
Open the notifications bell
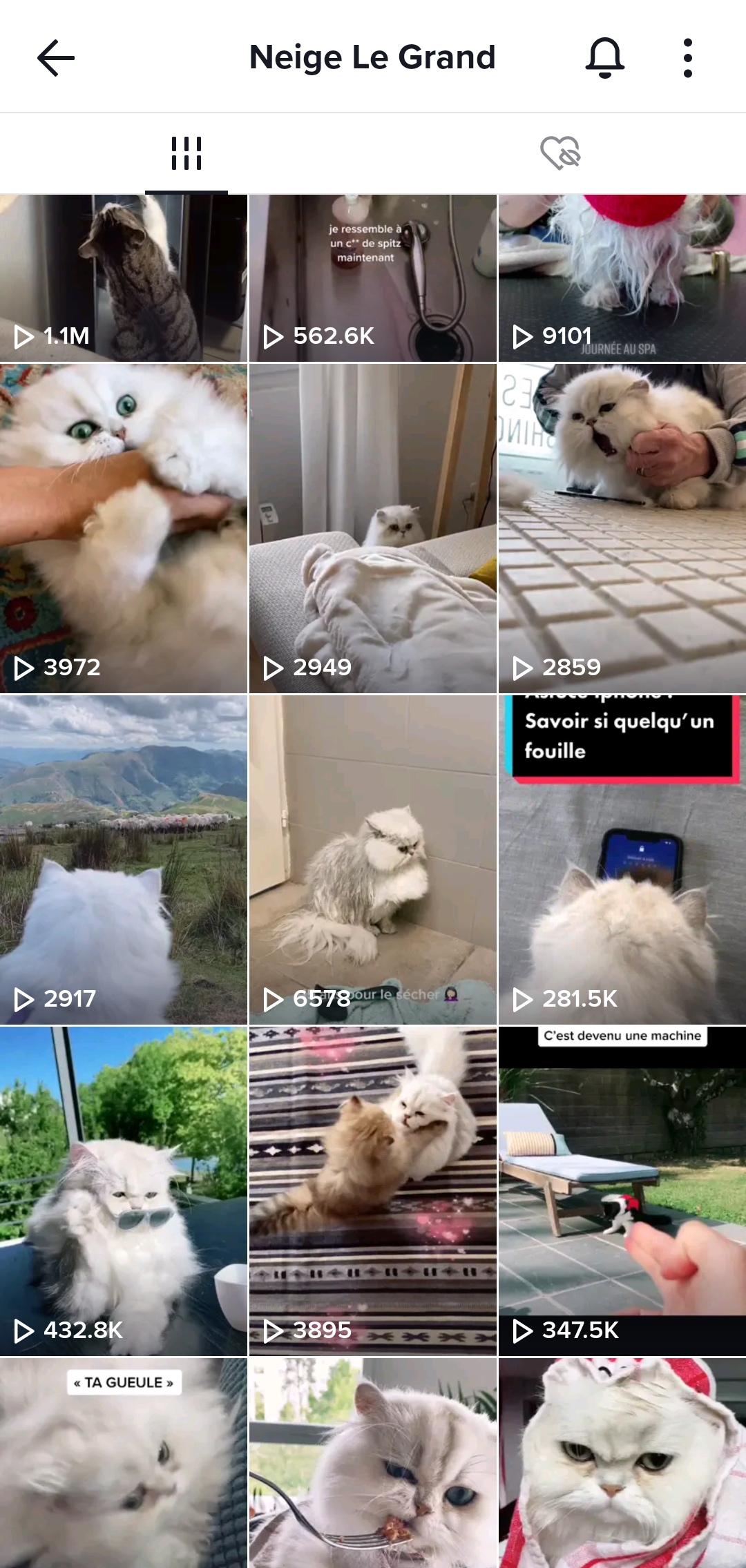point(604,57)
